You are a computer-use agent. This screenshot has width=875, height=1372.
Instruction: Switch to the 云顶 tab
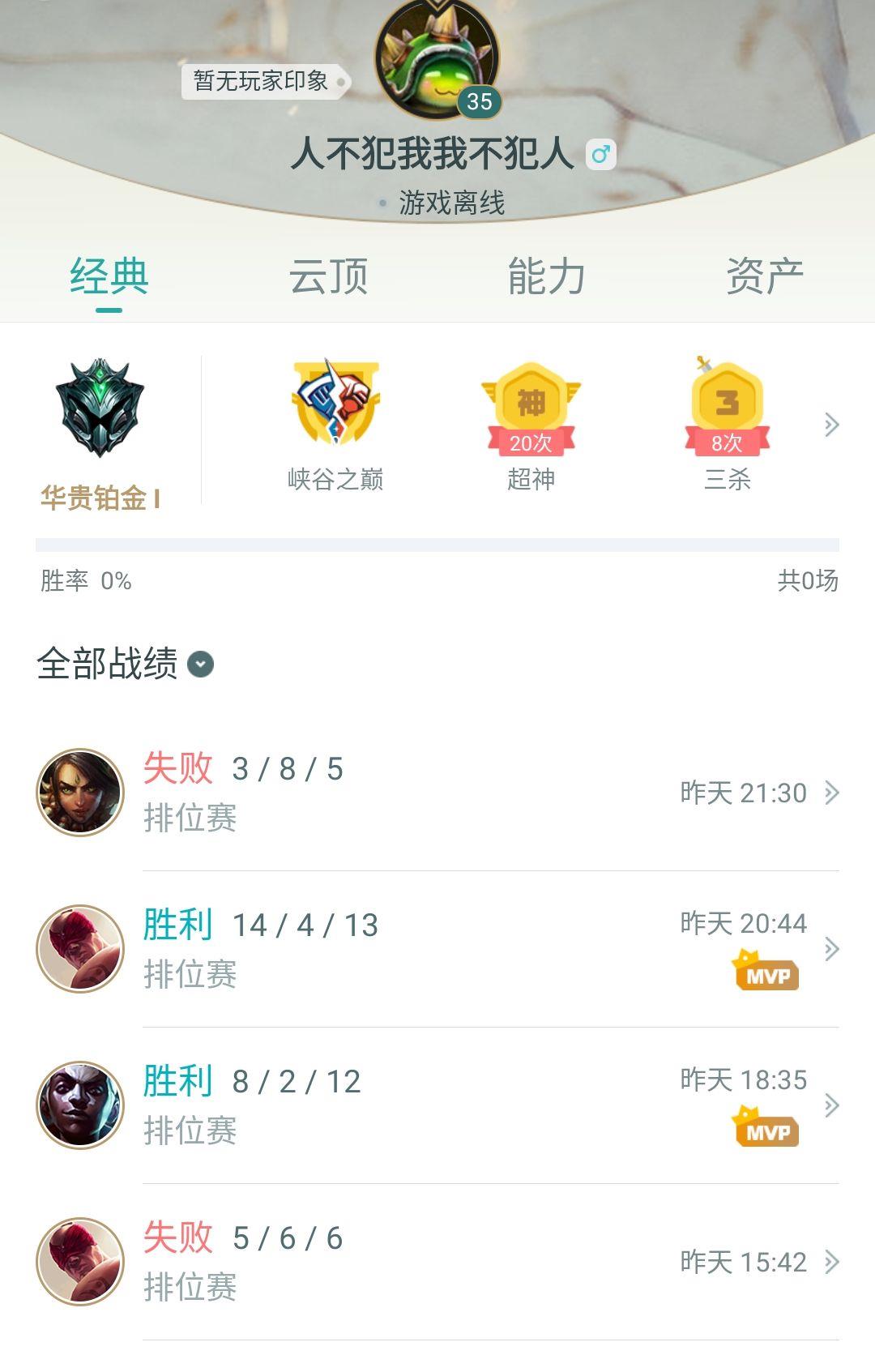328,276
